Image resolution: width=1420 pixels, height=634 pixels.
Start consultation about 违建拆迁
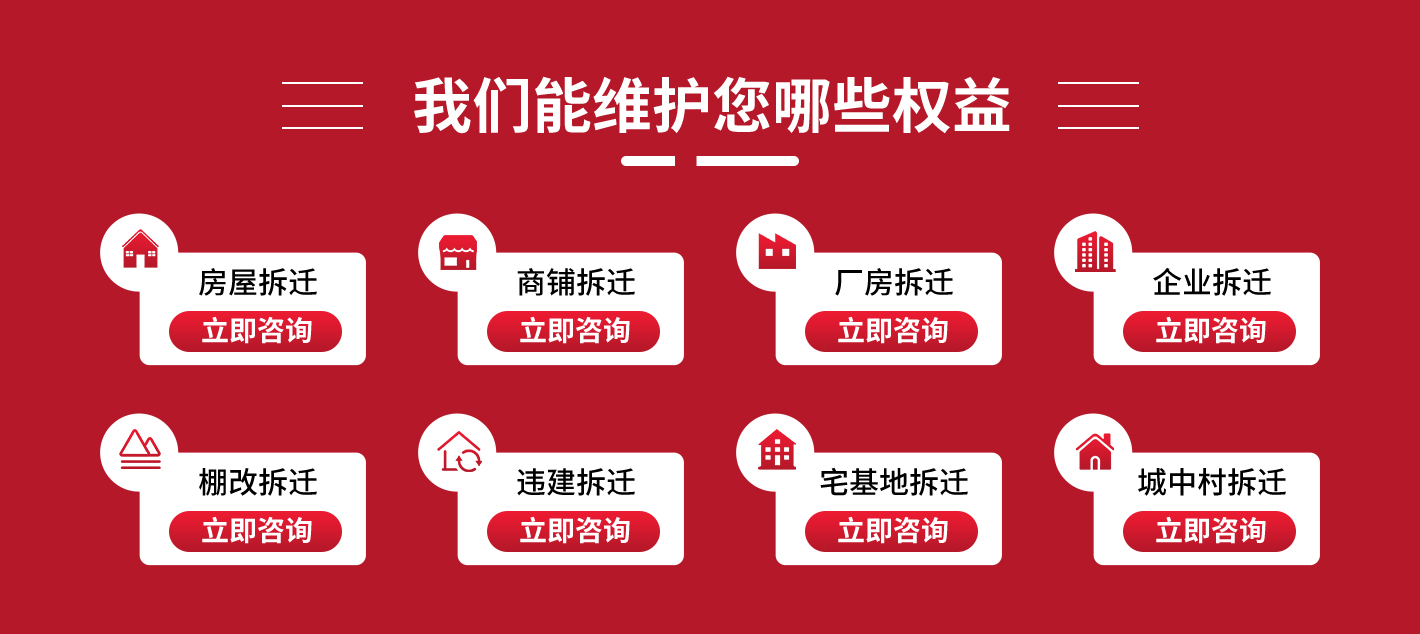tap(573, 531)
